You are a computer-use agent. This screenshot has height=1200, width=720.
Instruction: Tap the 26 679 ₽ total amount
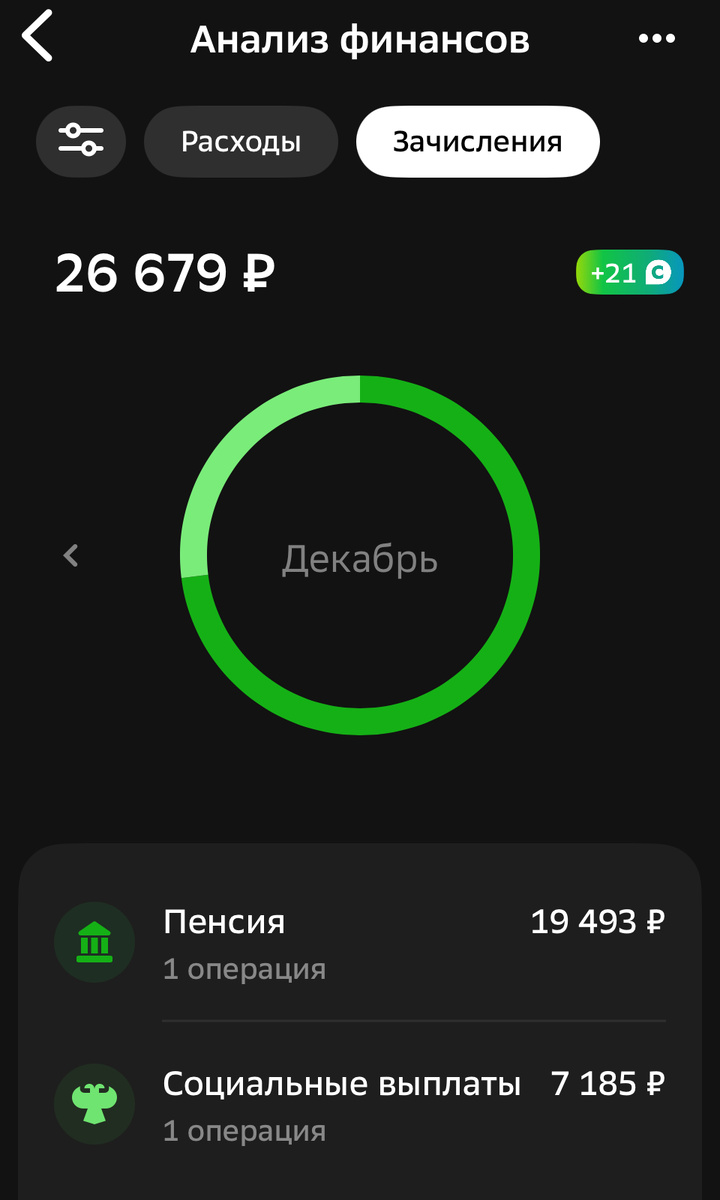point(163,271)
